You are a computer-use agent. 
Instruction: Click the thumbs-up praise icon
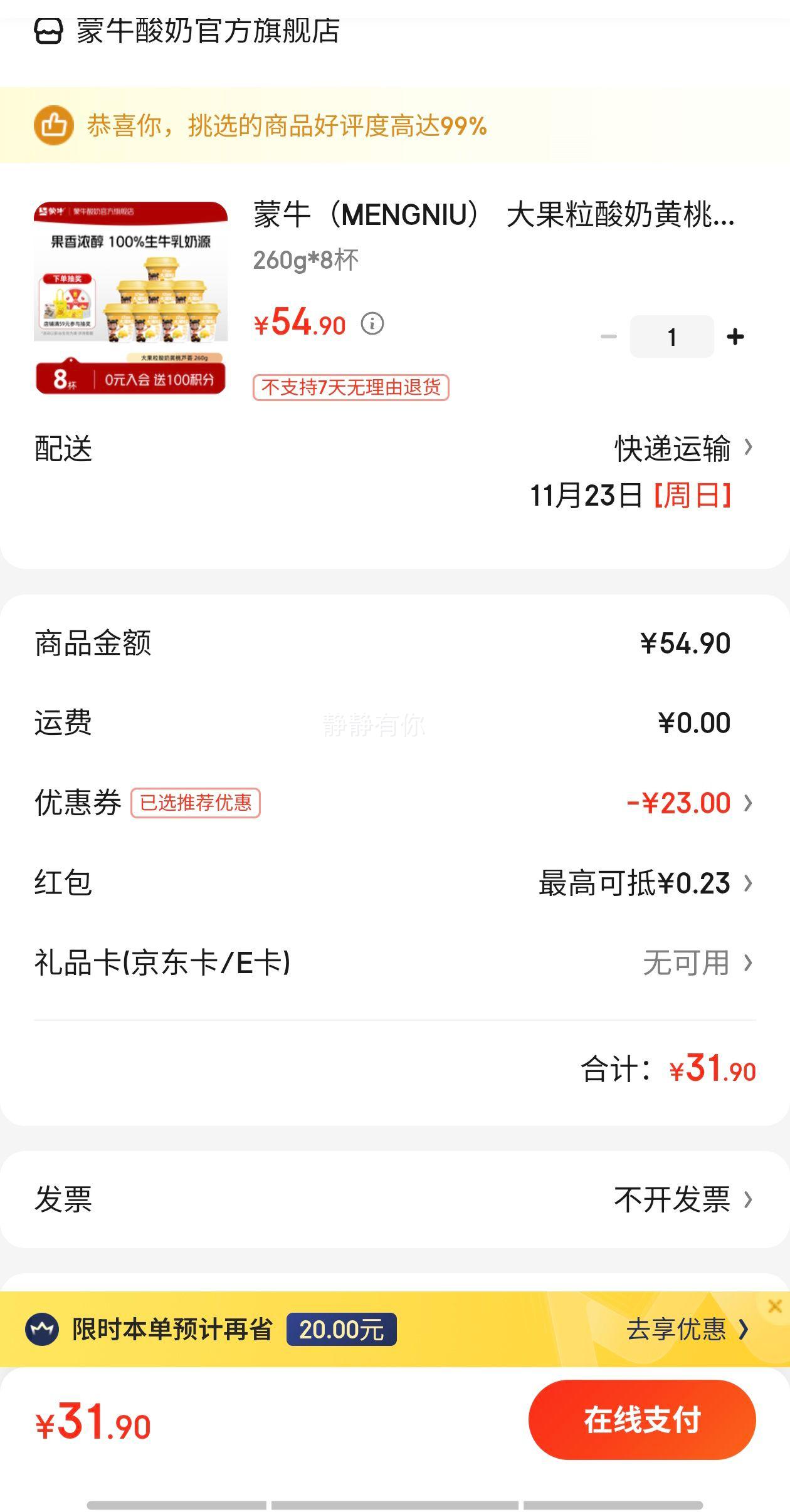point(55,125)
